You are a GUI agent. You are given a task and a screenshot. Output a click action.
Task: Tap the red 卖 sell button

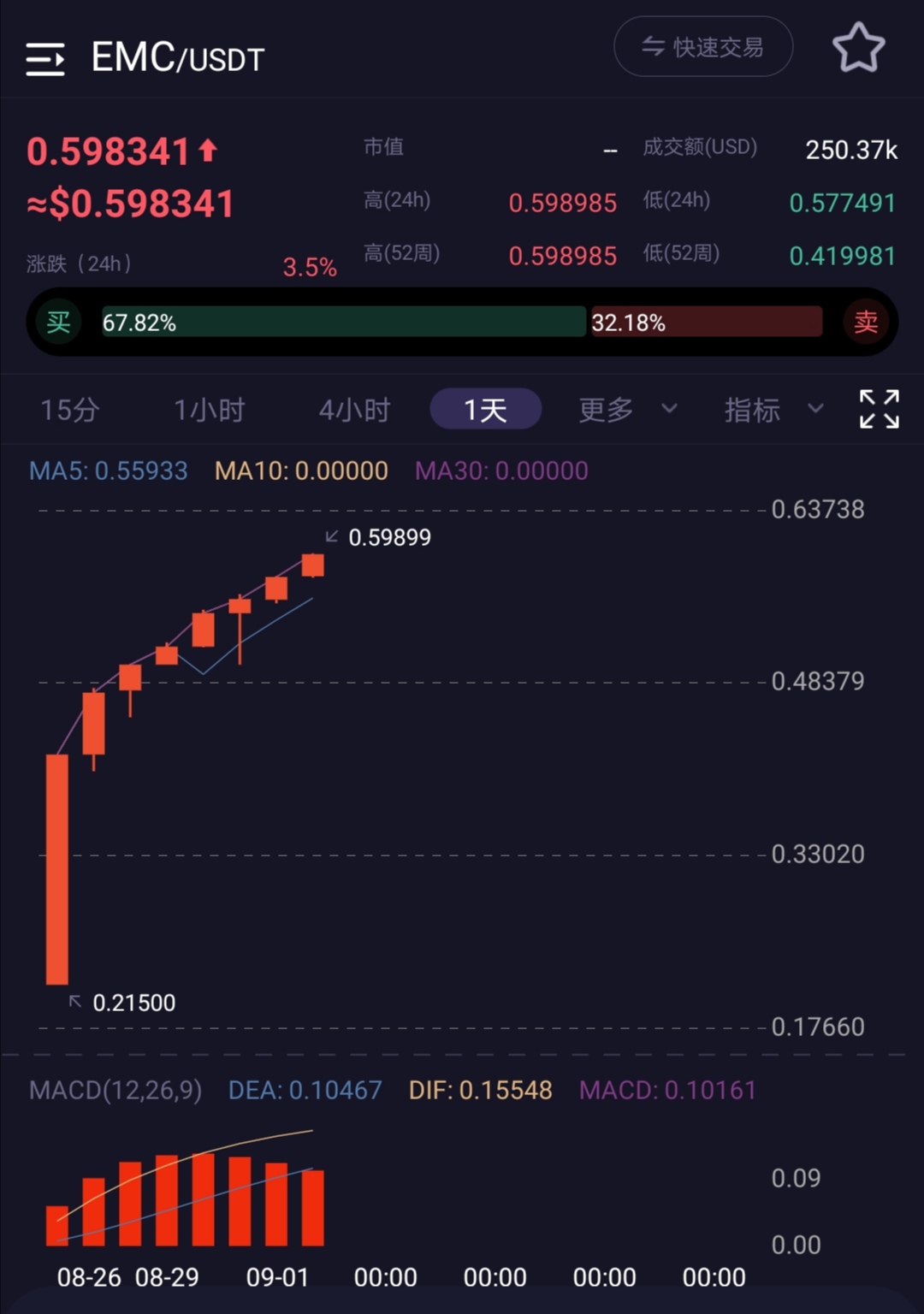click(865, 323)
